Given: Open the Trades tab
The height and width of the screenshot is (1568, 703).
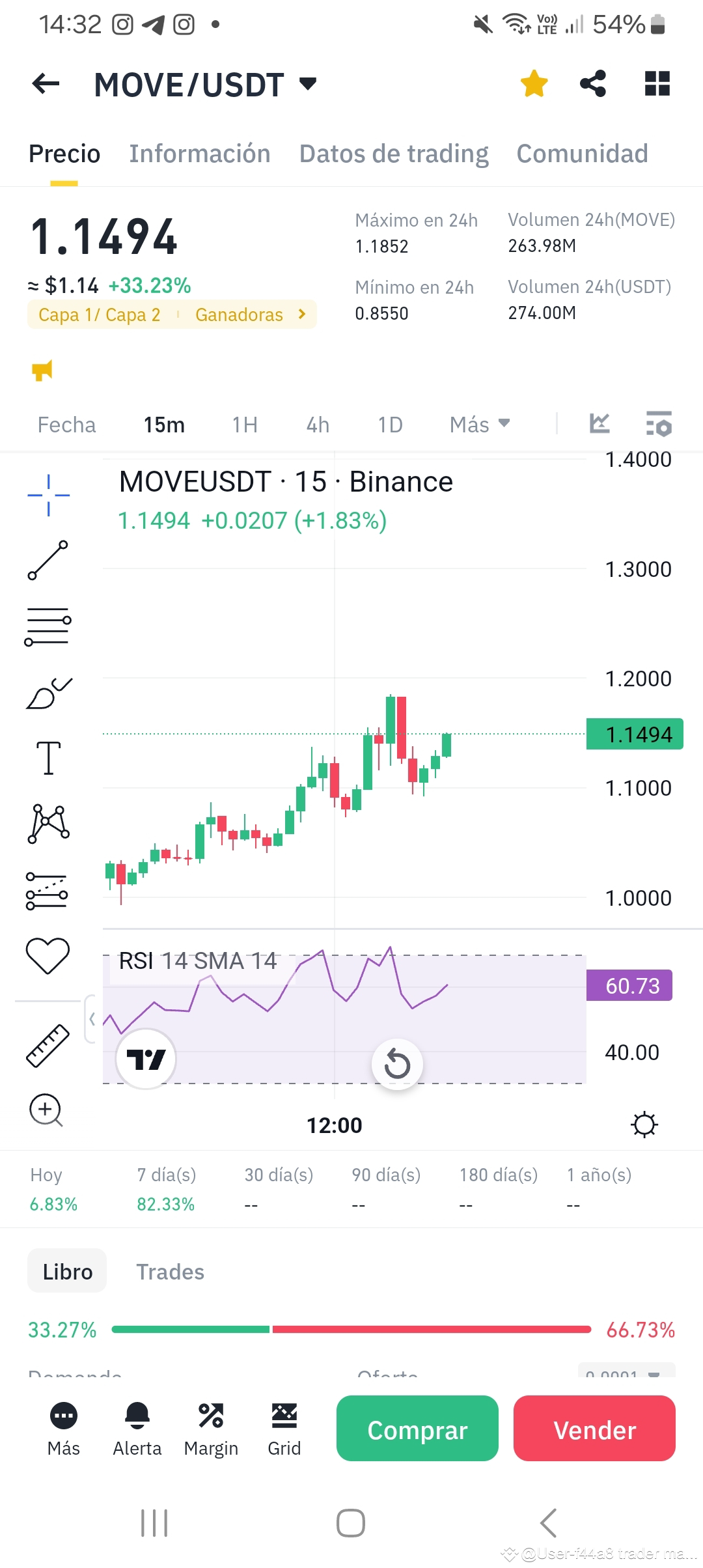Looking at the screenshot, I should click(170, 1271).
